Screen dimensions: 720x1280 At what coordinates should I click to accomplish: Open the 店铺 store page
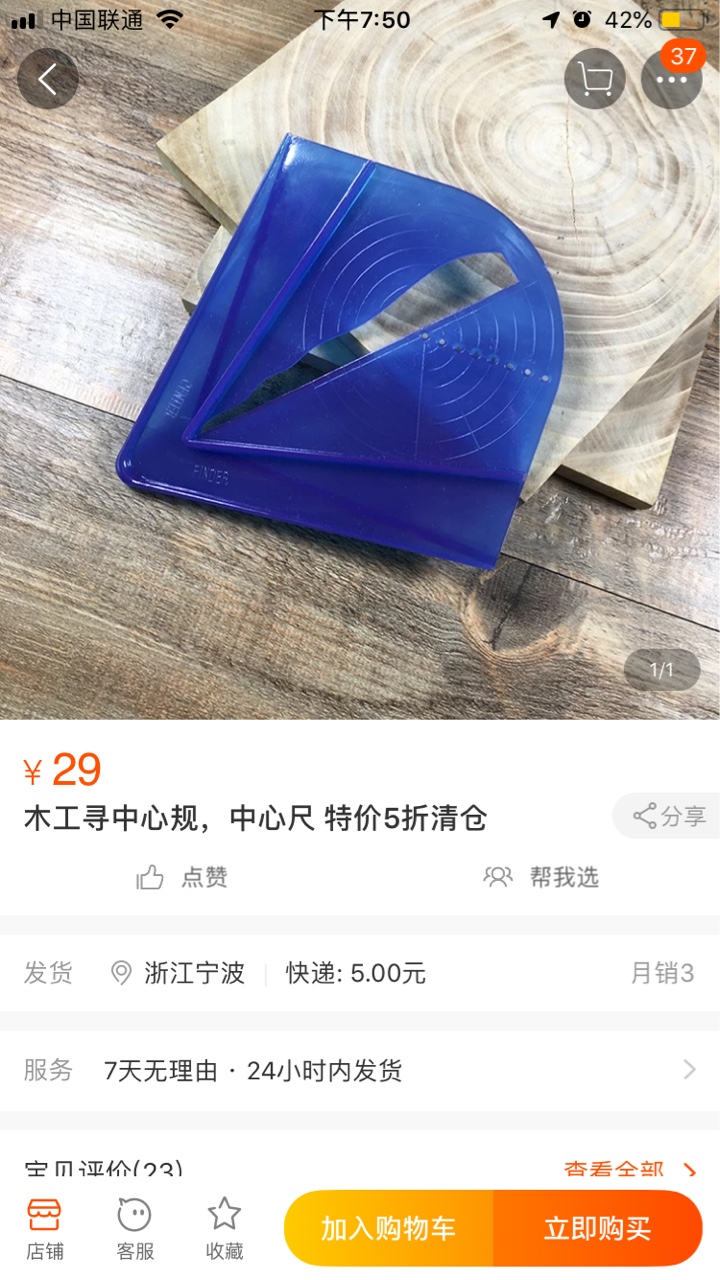(x=44, y=1228)
